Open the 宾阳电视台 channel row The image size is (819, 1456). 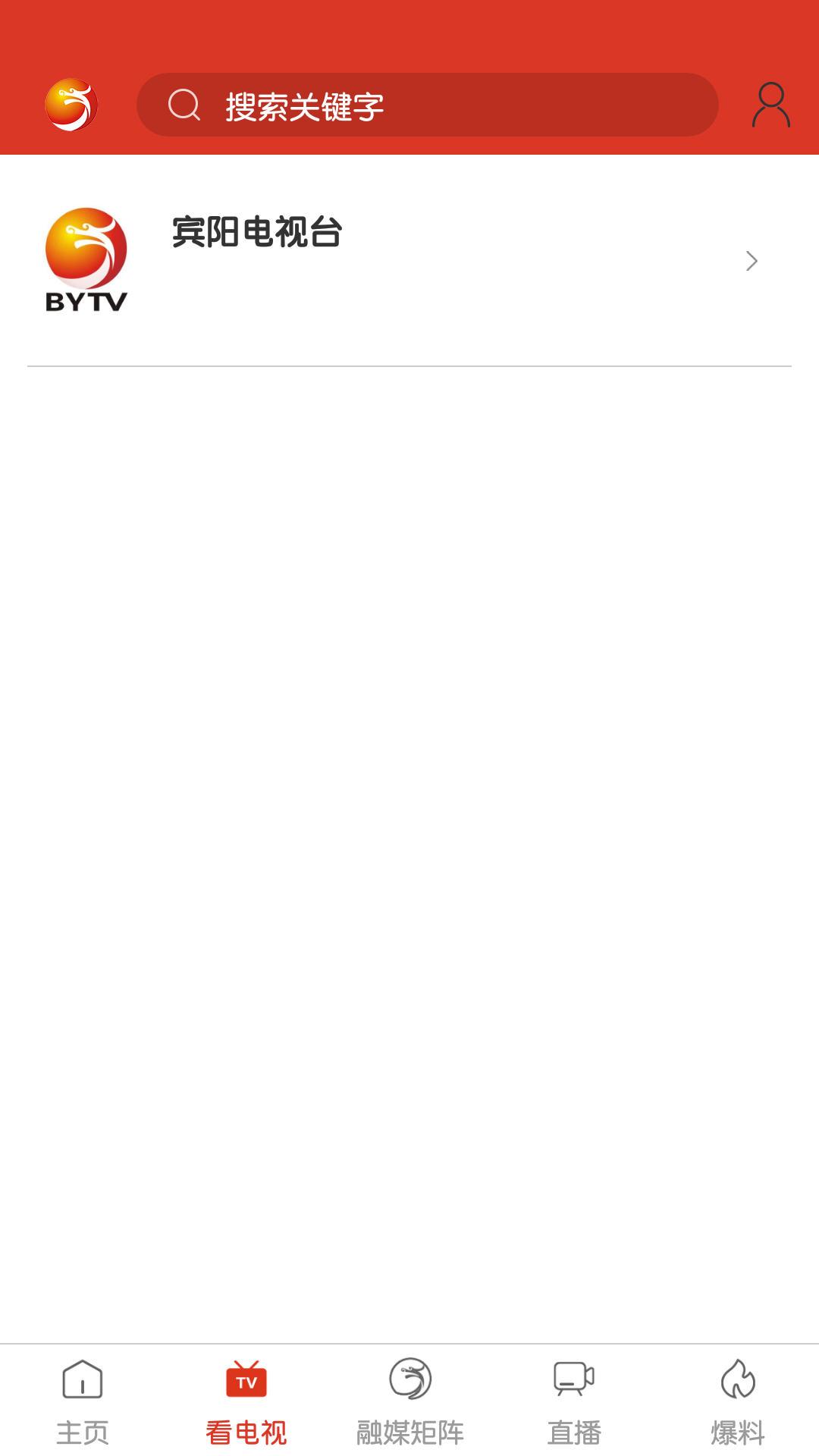point(409,261)
